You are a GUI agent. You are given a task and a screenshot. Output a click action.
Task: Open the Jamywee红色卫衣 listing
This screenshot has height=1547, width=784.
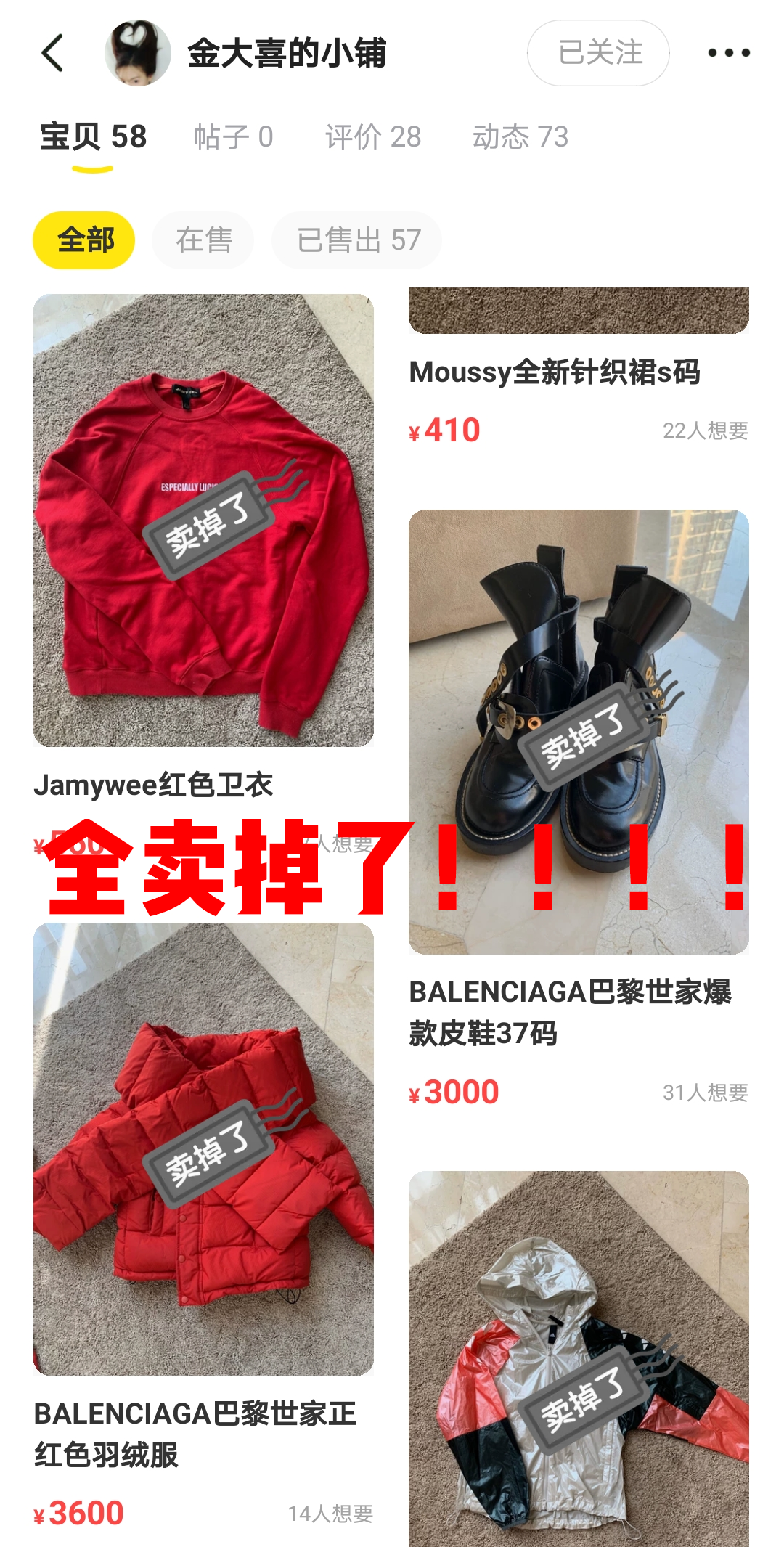point(203,520)
